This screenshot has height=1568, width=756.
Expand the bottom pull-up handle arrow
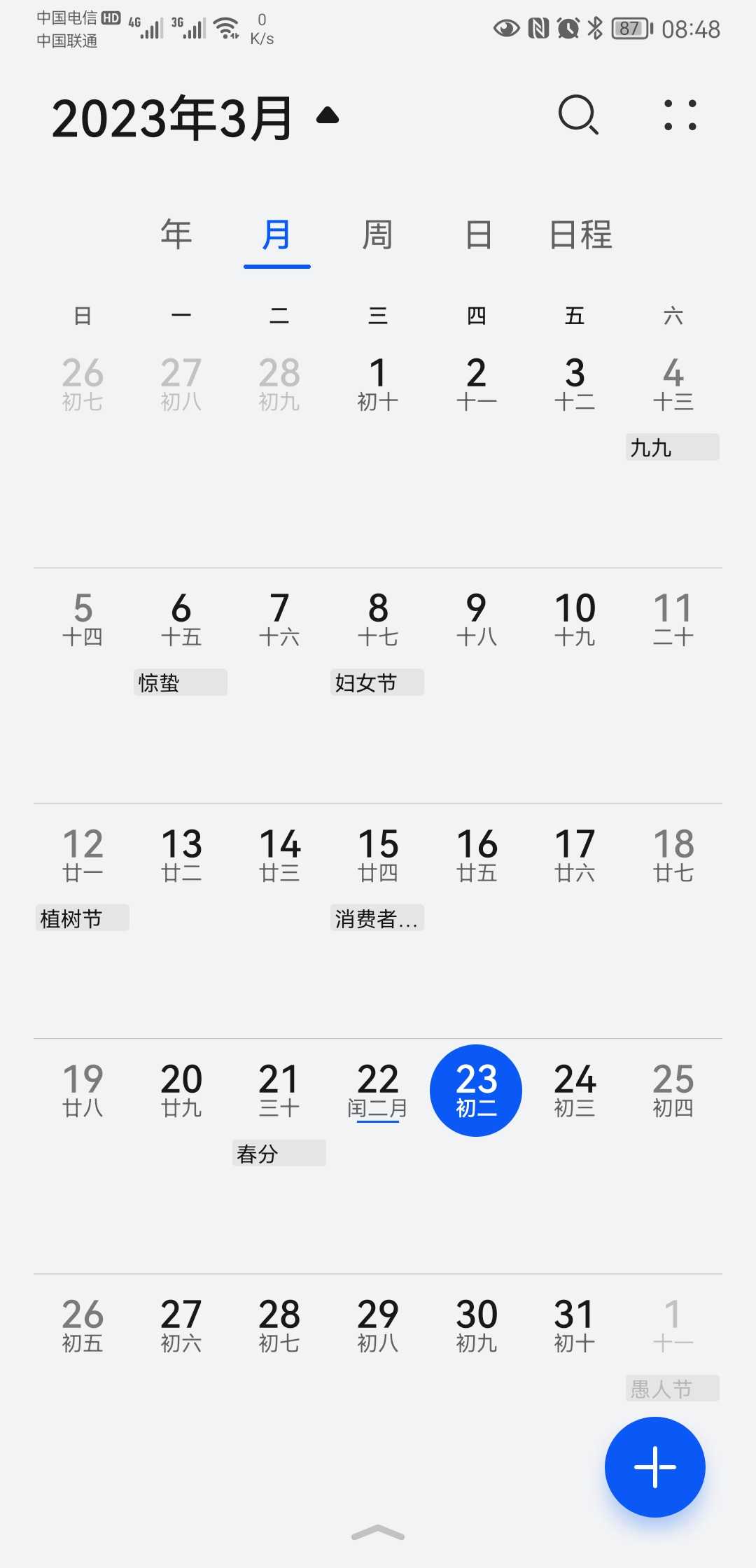(x=378, y=1532)
